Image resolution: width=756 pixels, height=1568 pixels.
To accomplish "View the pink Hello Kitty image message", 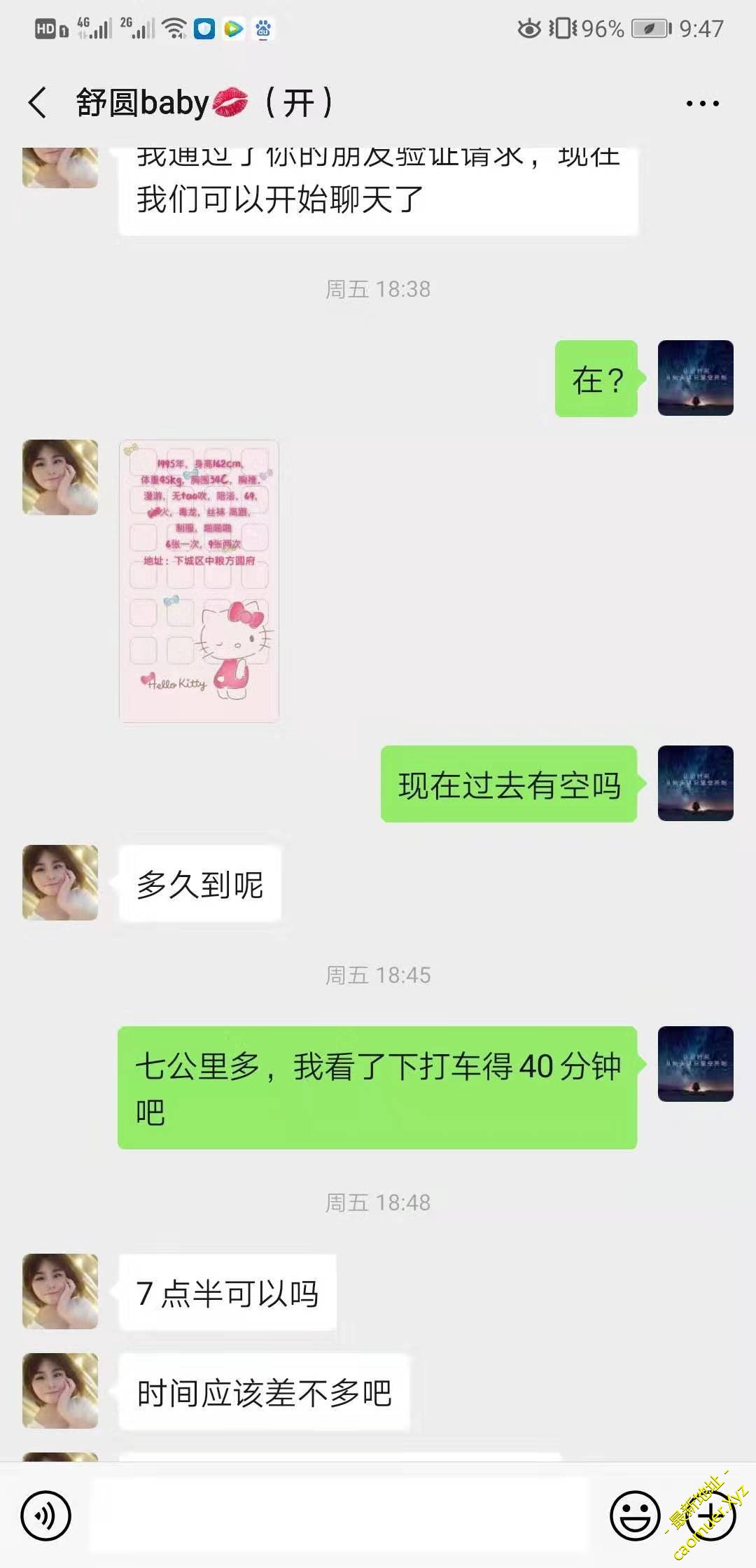I will pyautogui.click(x=199, y=580).
